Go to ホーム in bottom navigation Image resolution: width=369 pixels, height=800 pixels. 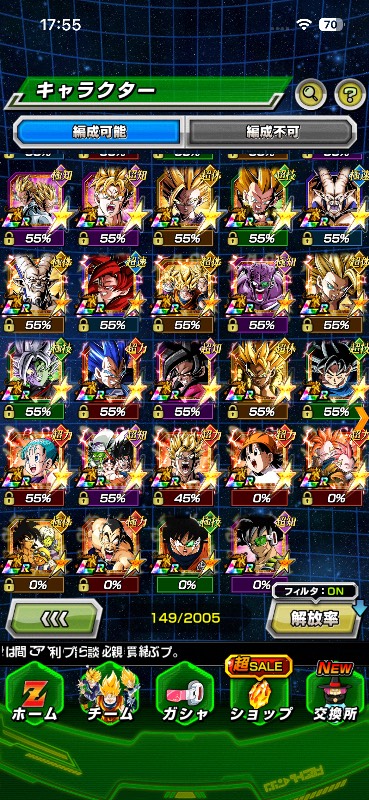(34, 697)
